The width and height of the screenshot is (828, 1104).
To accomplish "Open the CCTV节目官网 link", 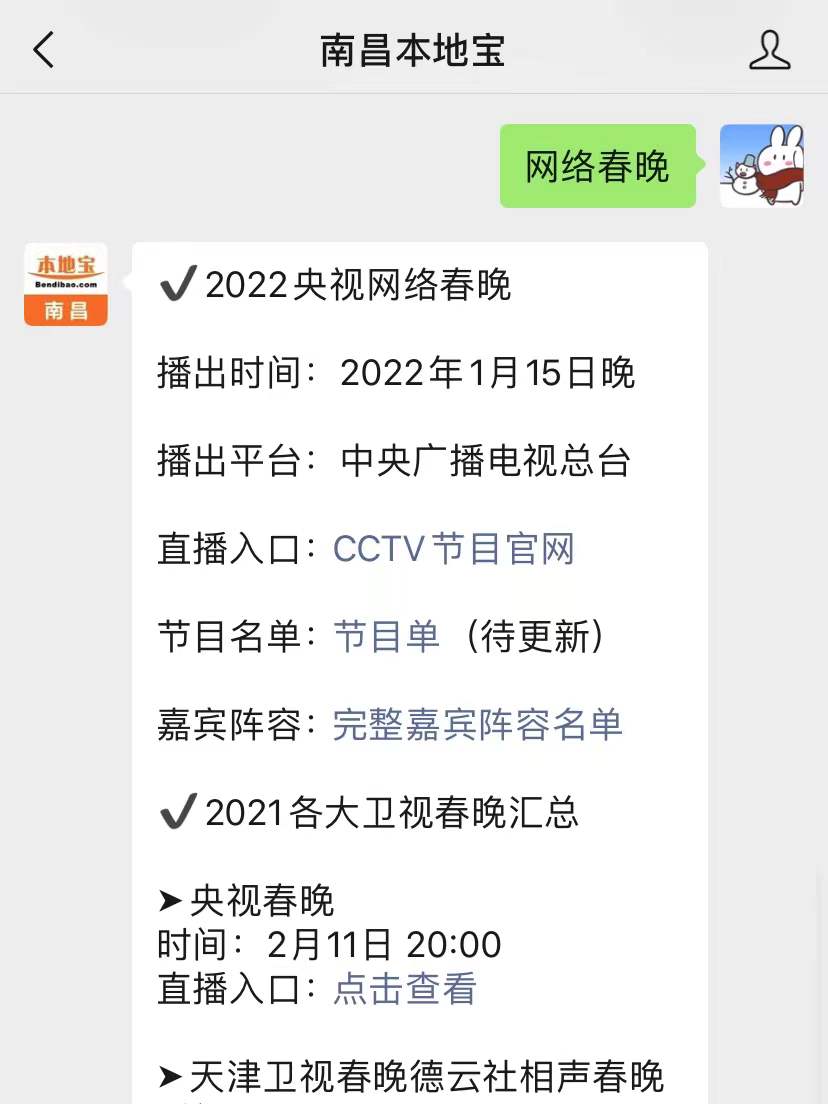I will coord(453,549).
